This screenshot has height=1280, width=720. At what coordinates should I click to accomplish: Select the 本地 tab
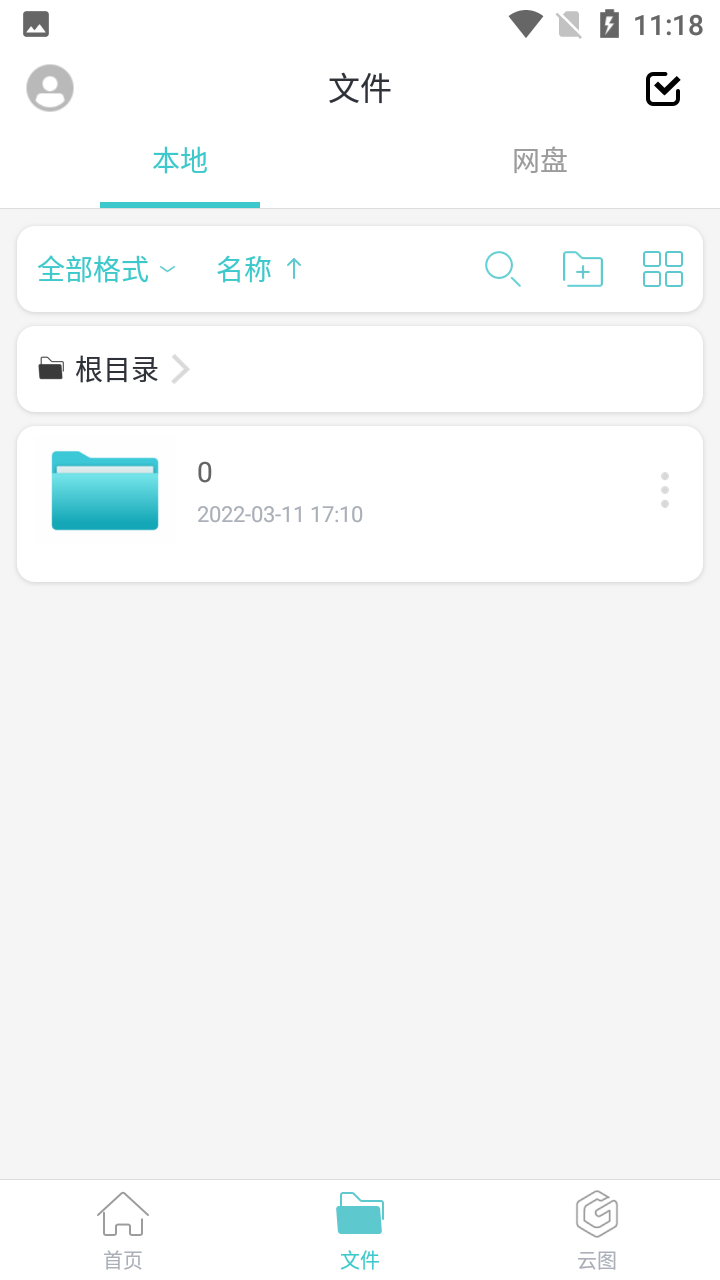pyautogui.click(x=180, y=161)
